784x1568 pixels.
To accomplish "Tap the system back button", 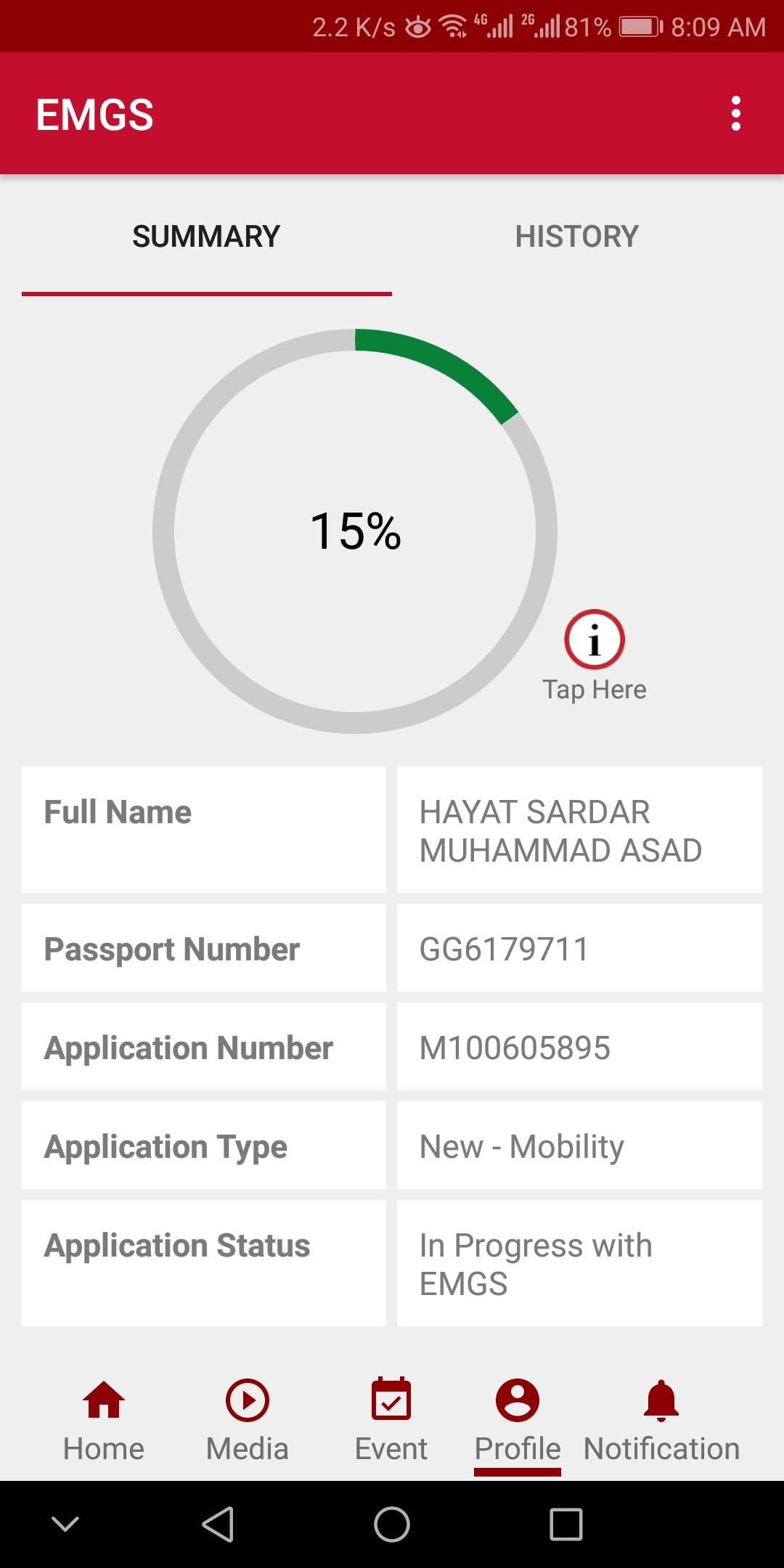I will [x=218, y=1524].
